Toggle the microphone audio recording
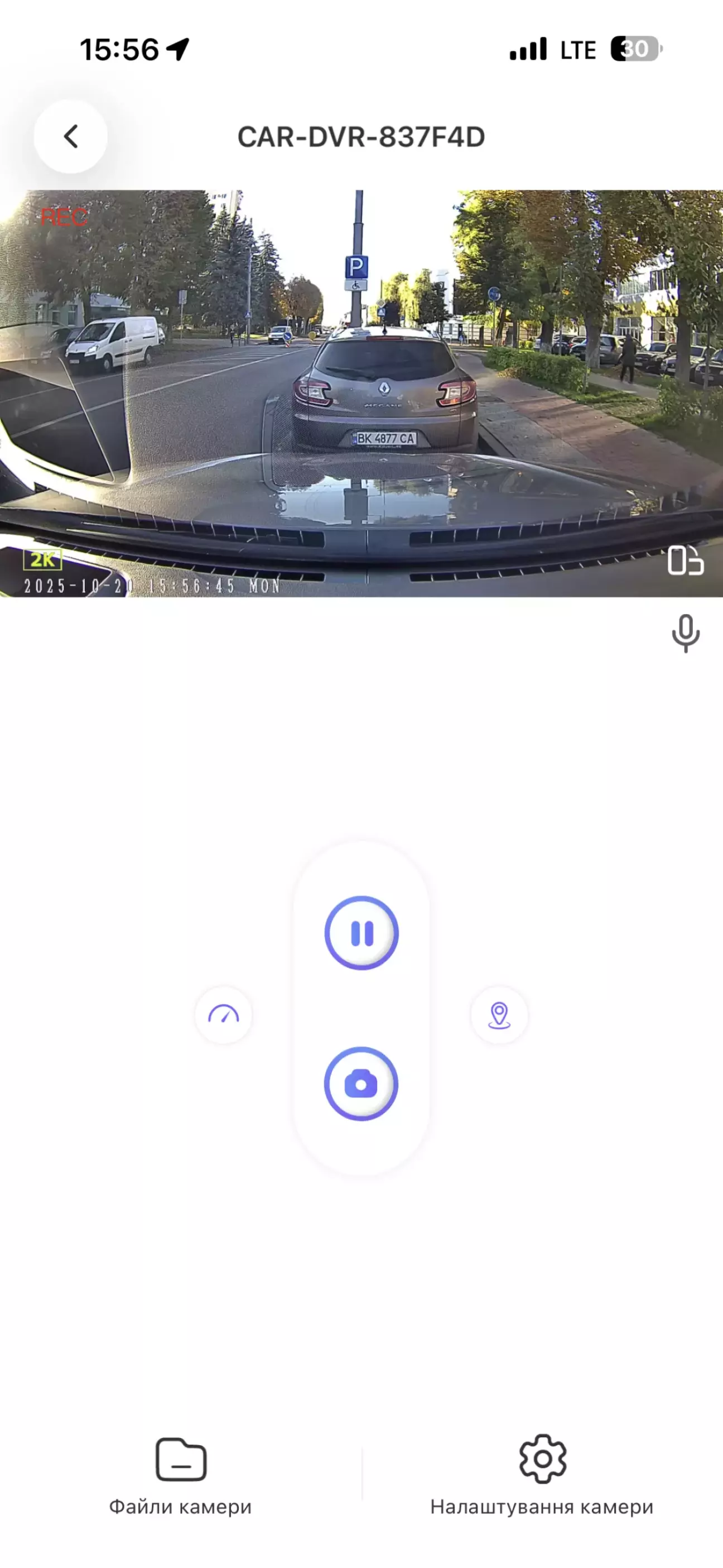 (x=685, y=634)
